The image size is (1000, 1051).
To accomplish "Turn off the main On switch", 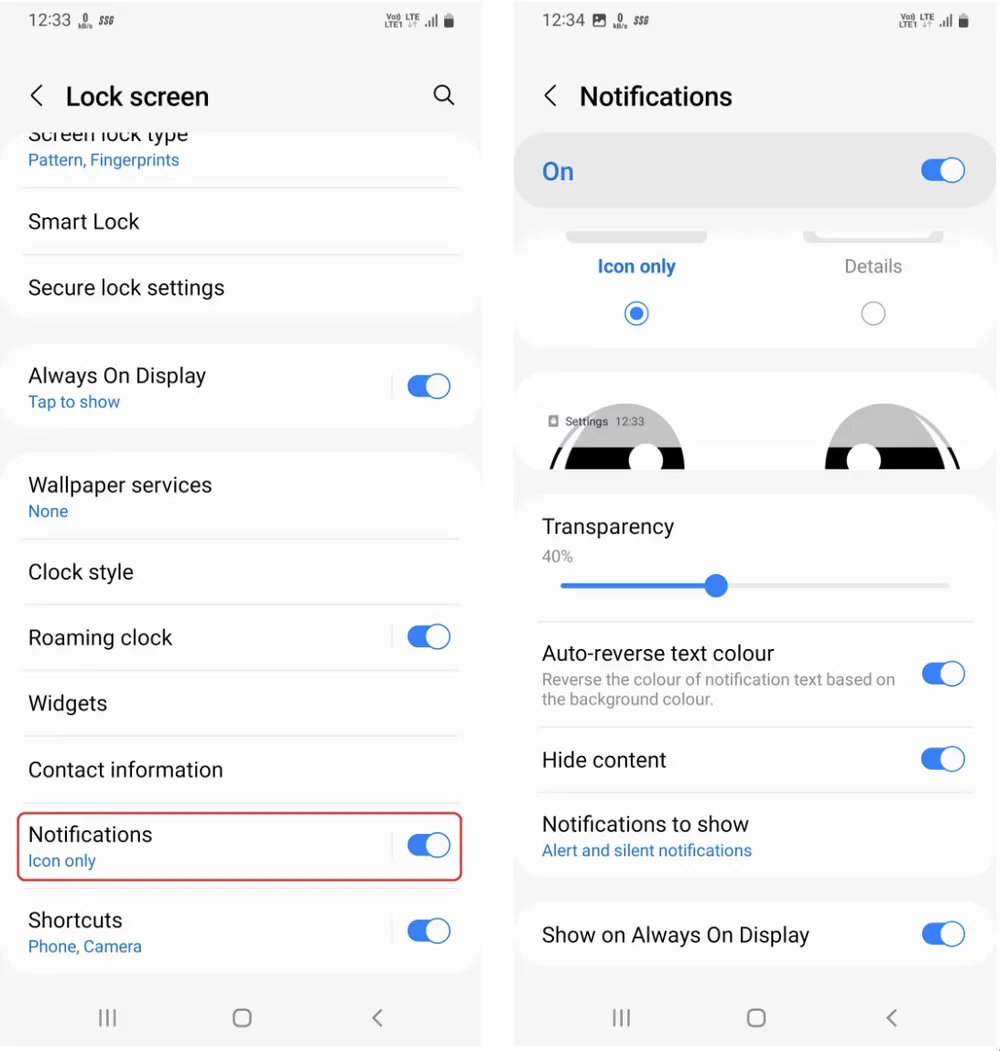I will tap(942, 170).
